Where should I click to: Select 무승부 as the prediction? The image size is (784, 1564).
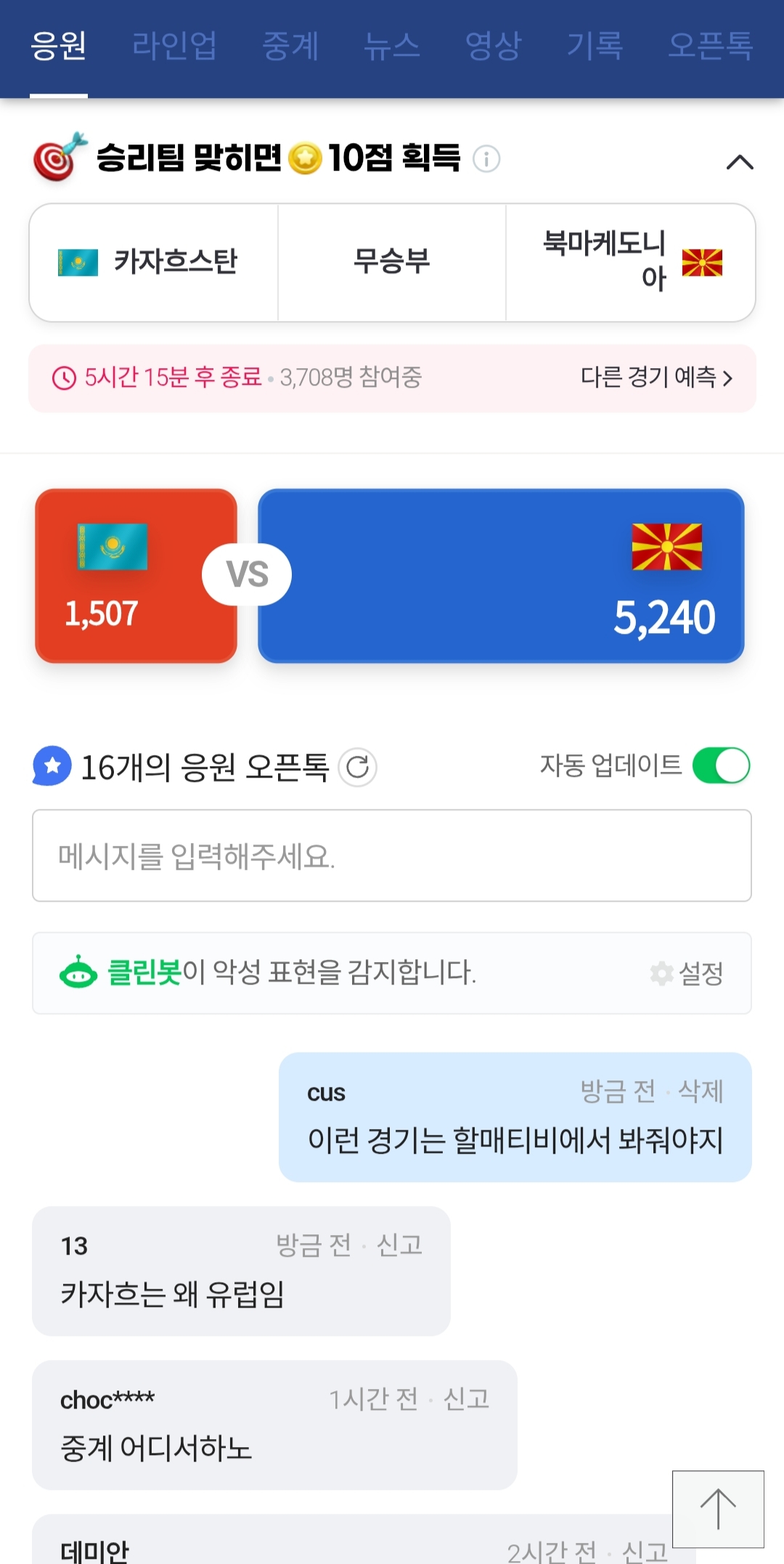392,262
